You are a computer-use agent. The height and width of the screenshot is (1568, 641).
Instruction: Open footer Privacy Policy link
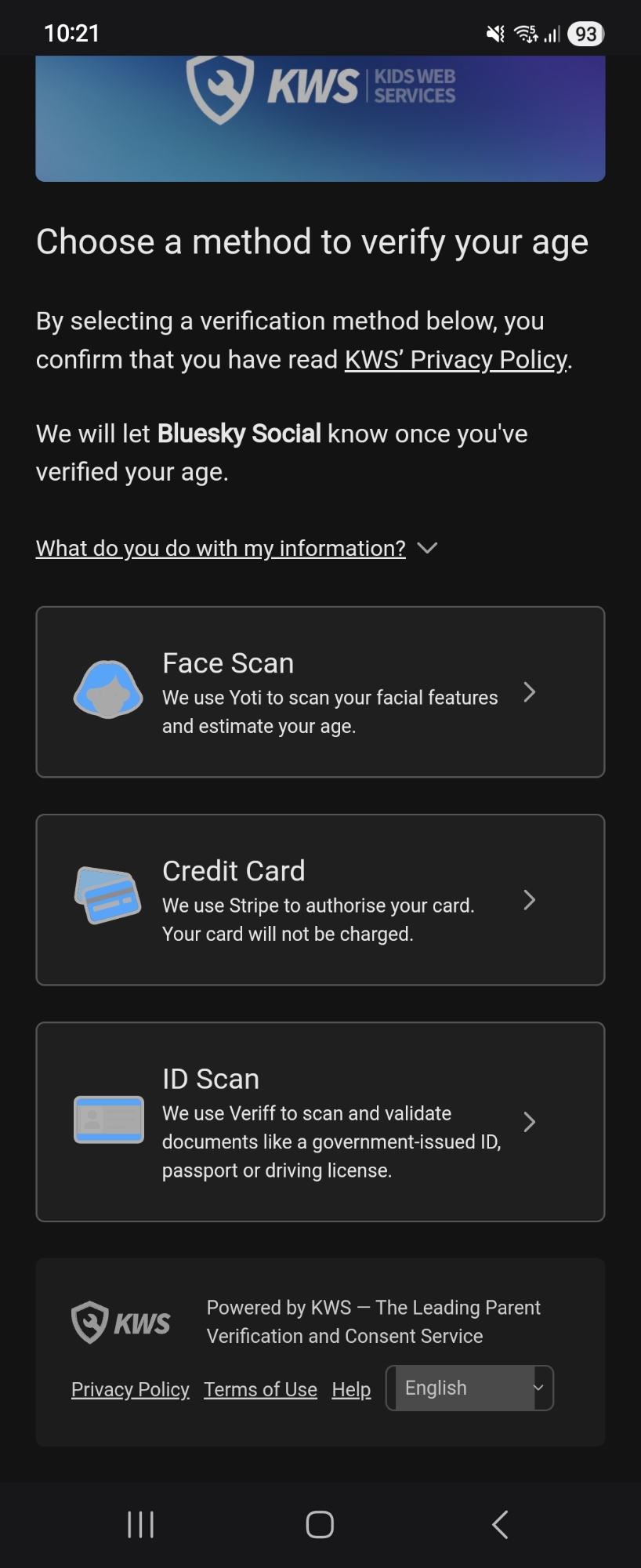pyautogui.click(x=130, y=1389)
